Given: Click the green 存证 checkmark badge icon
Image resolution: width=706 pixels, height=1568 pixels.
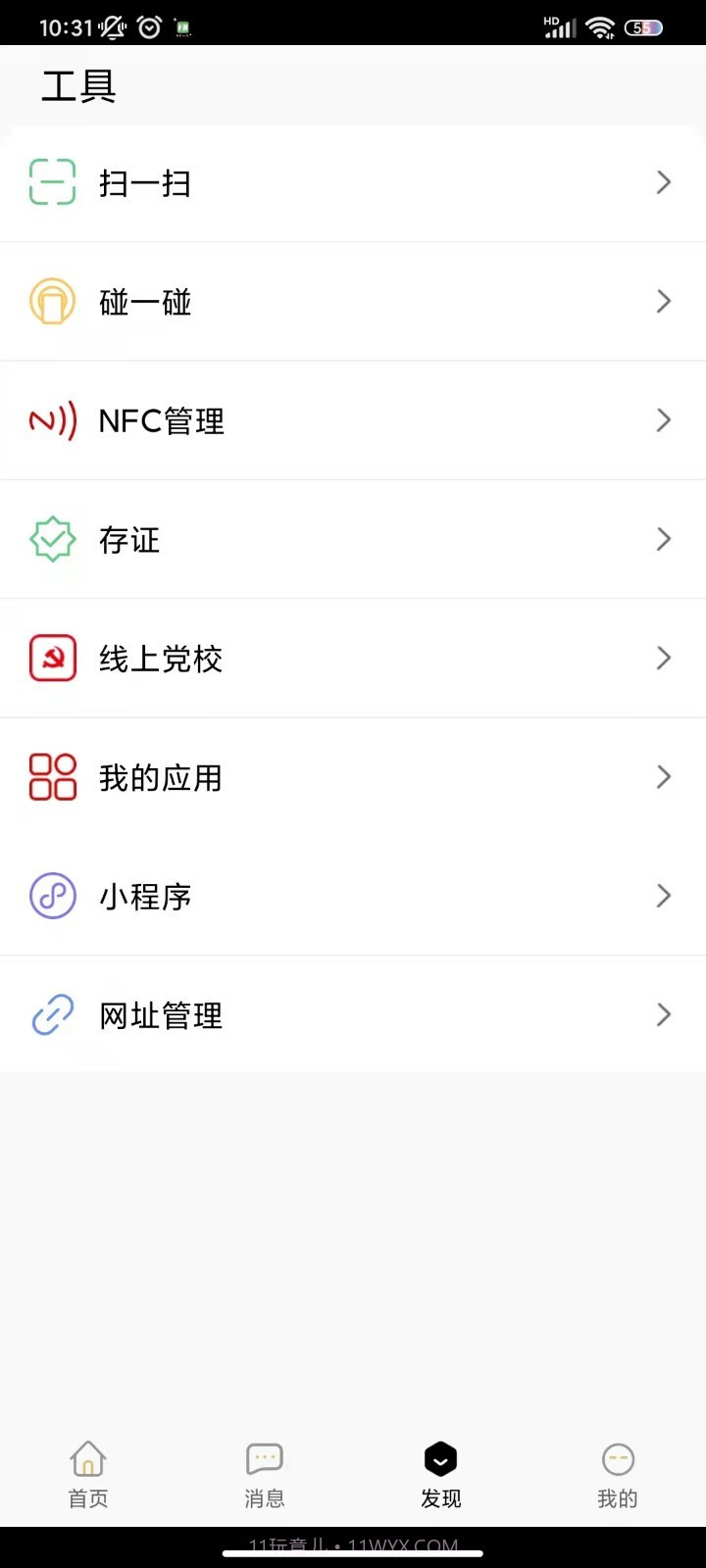Looking at the screenshot, I should tap(52, 539).
